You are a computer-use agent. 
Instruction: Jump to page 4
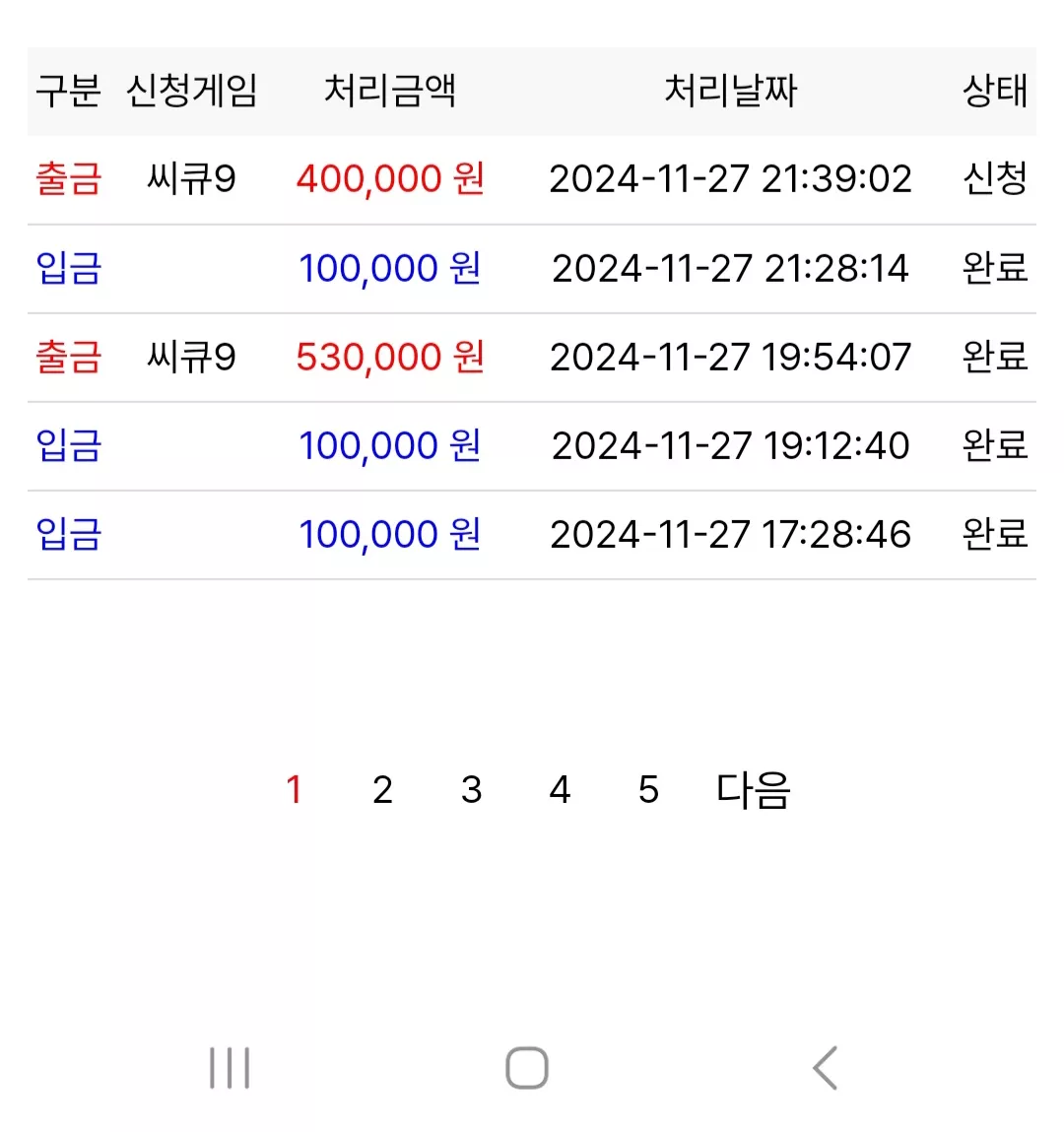(561, 789)
